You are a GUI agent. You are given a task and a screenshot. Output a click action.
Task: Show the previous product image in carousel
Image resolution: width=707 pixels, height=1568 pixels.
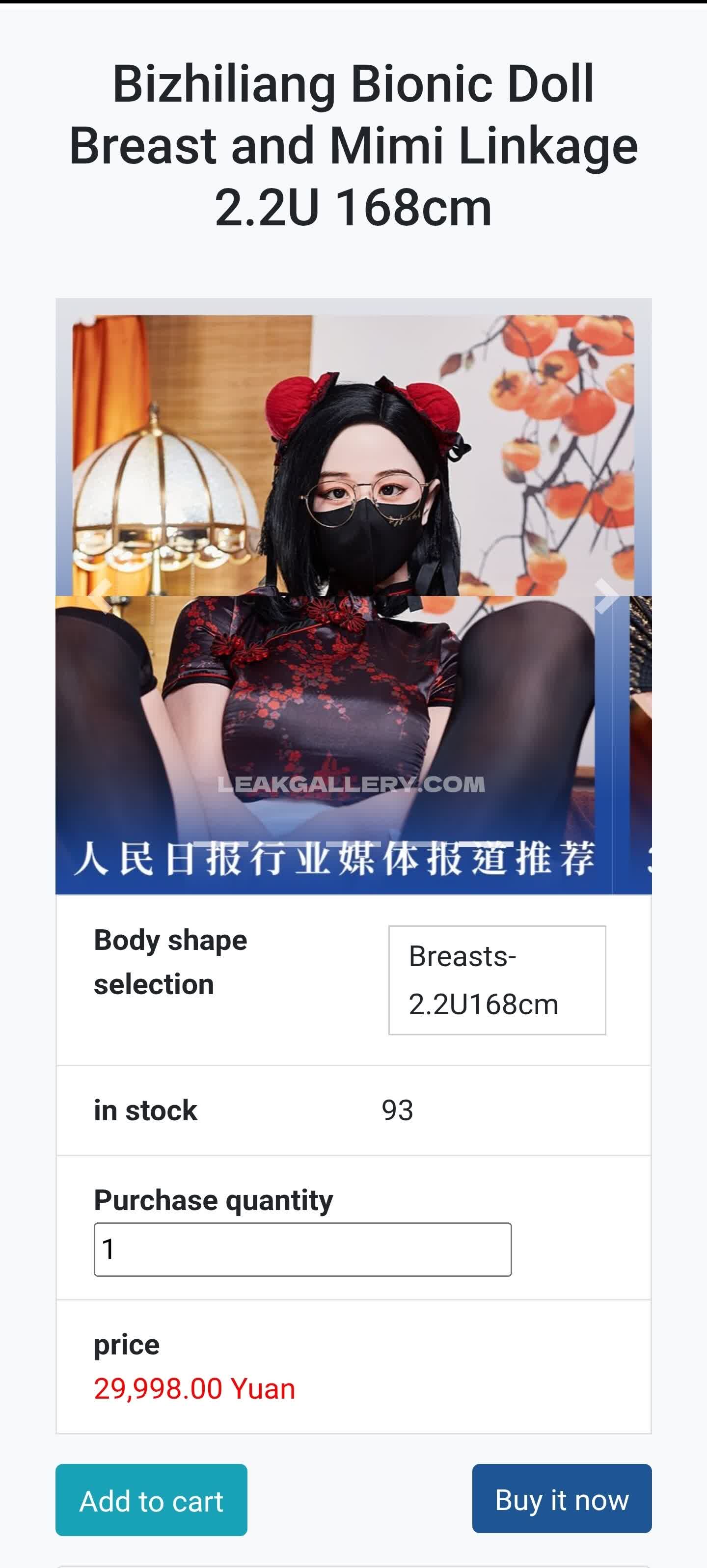pos(101,596)
